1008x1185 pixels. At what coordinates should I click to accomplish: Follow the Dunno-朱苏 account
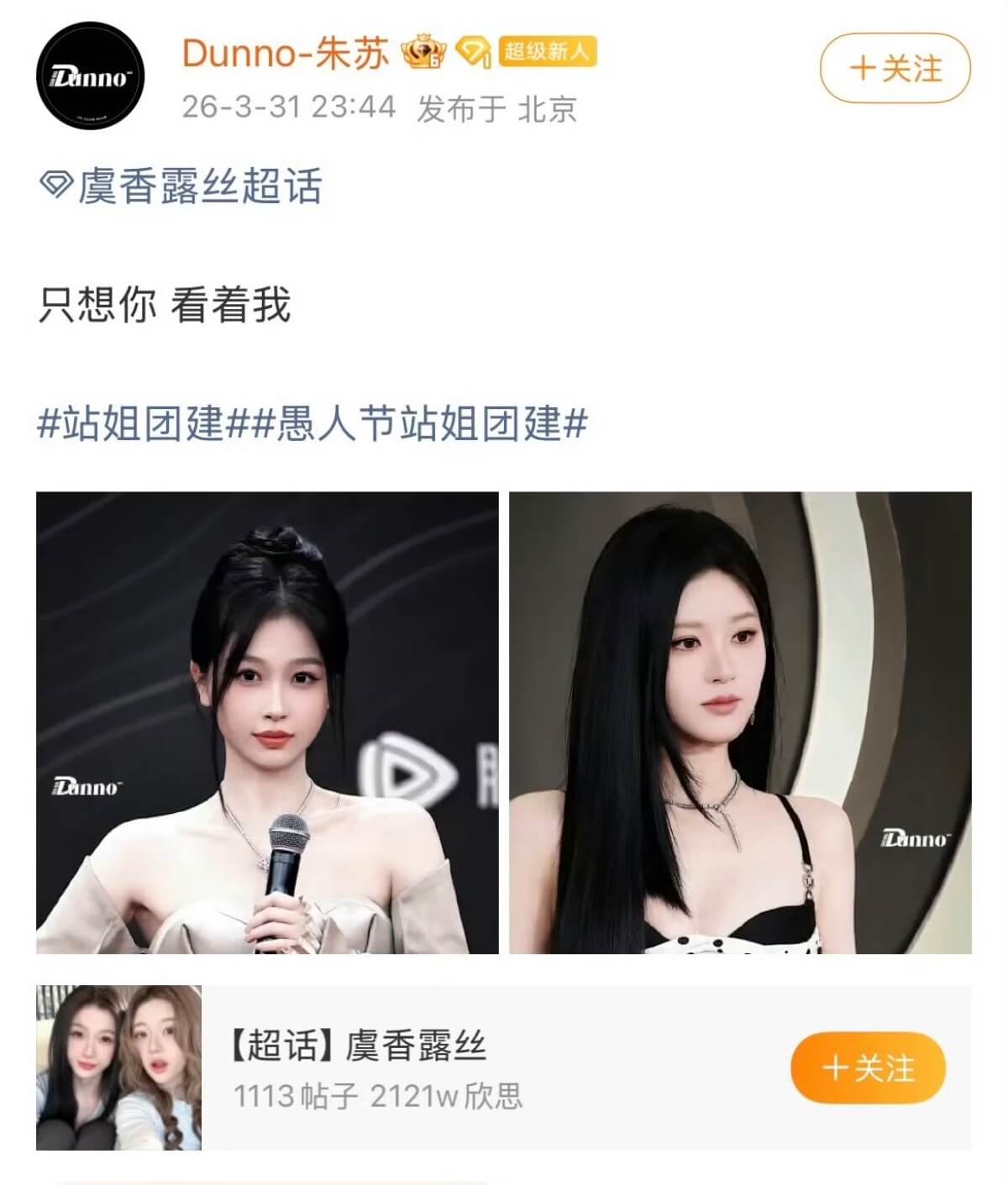[895, 68]
